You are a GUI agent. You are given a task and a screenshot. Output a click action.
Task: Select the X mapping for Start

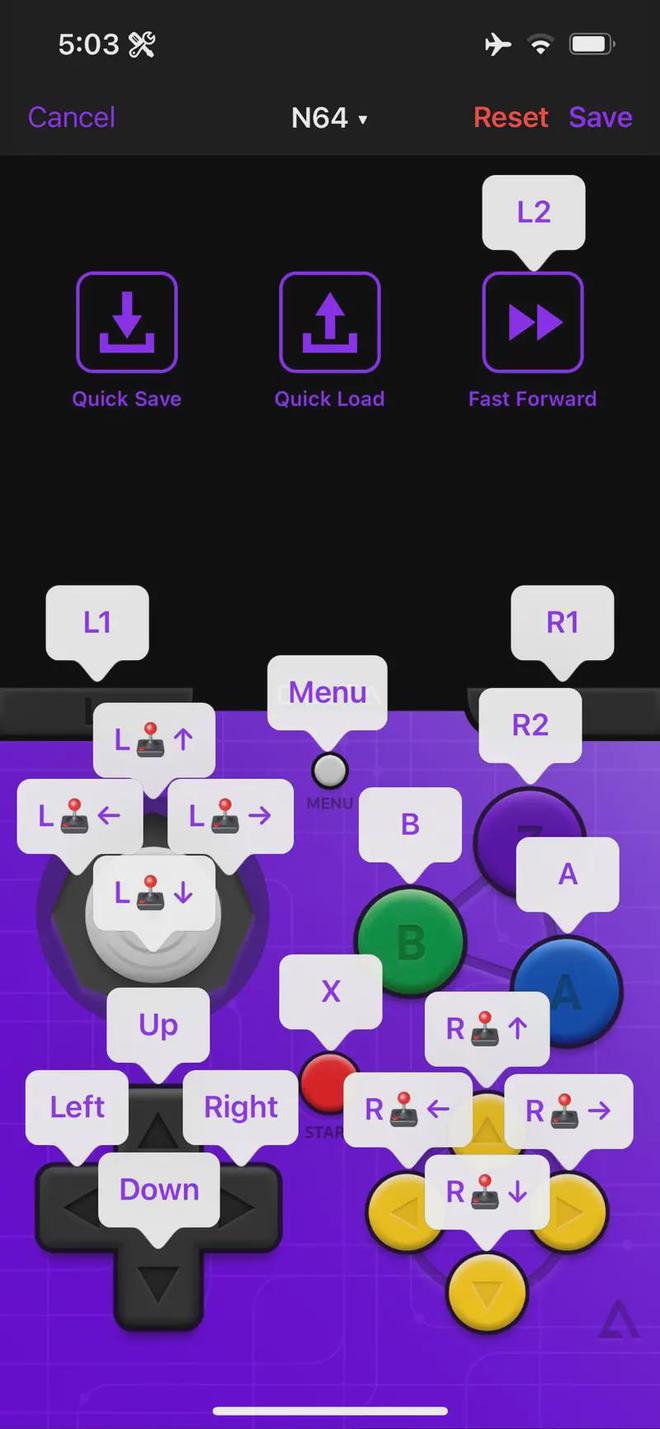click(330, 991)
